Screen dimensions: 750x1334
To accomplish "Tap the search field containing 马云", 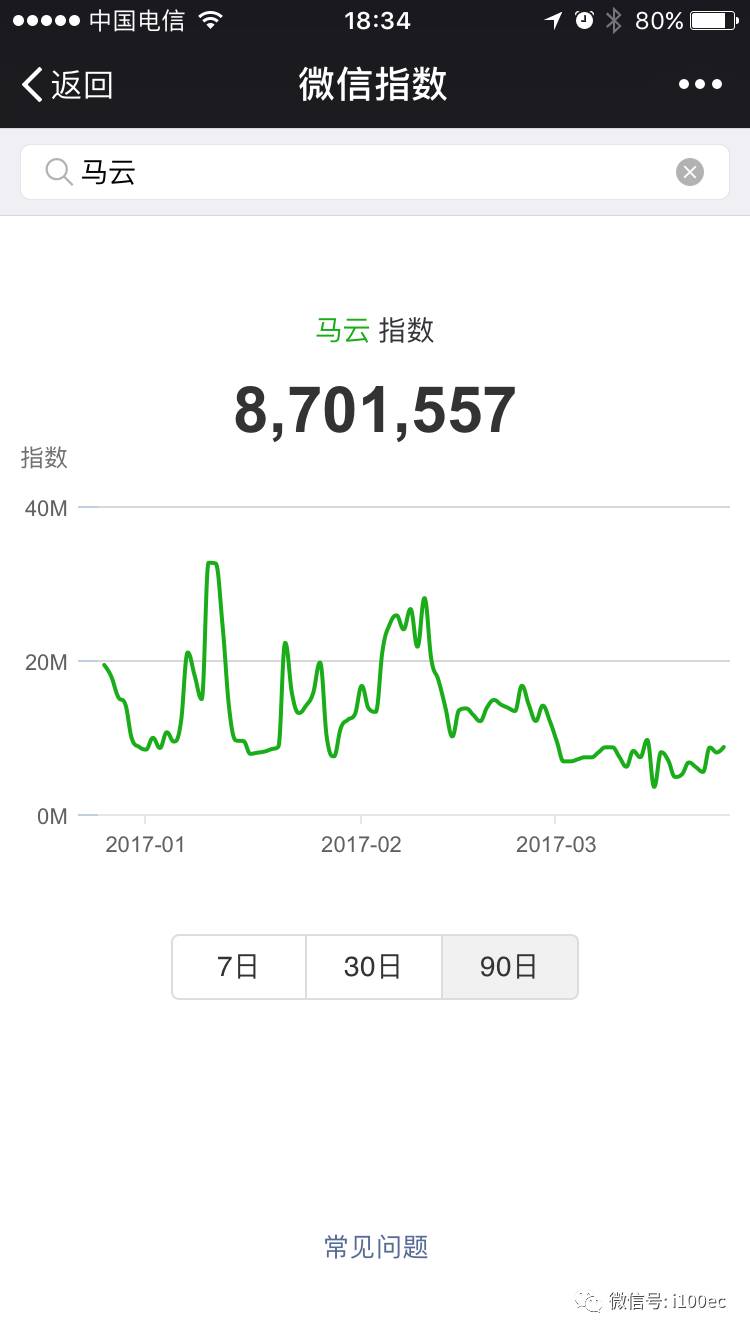I will [x=360, y=172].
